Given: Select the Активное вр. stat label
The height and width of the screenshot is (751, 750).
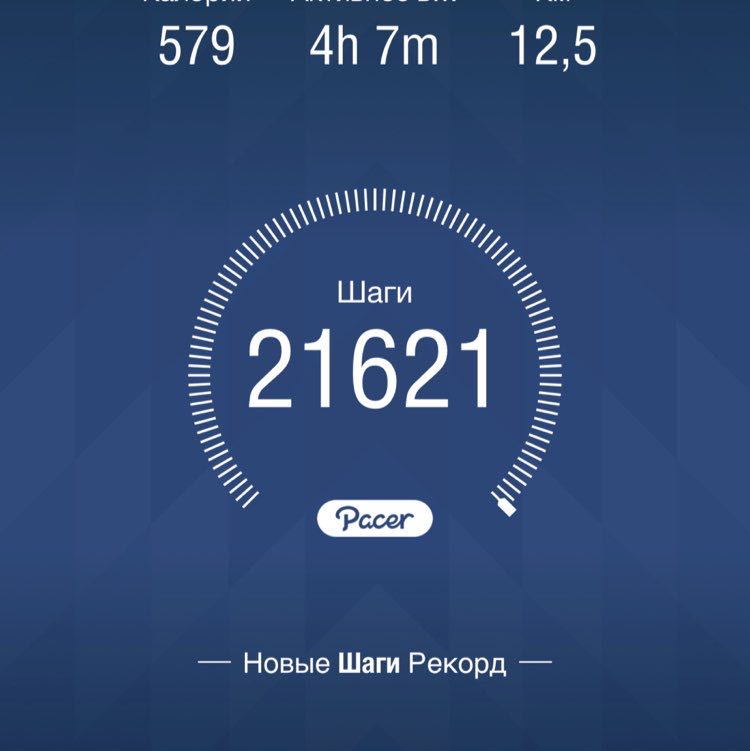Looking at the screenshot, I should [375, 5].
